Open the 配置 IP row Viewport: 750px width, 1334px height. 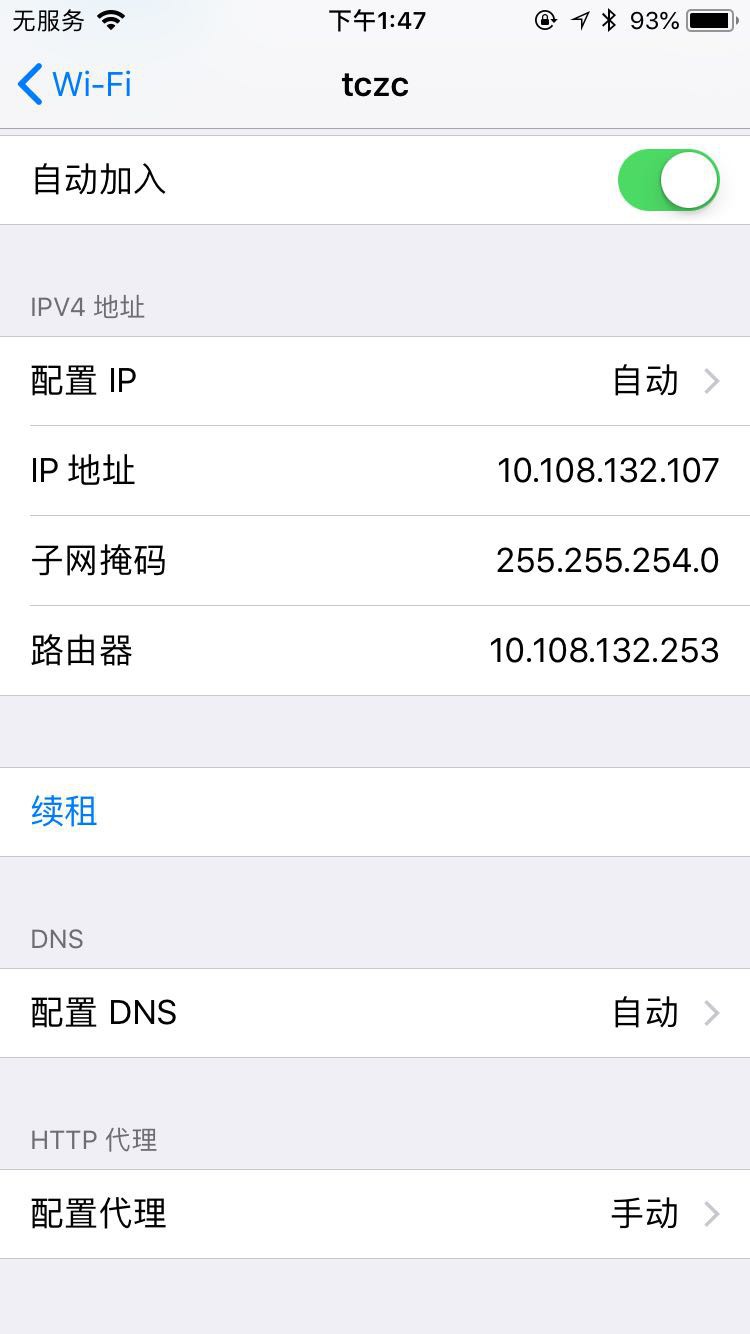click(375, 381)
